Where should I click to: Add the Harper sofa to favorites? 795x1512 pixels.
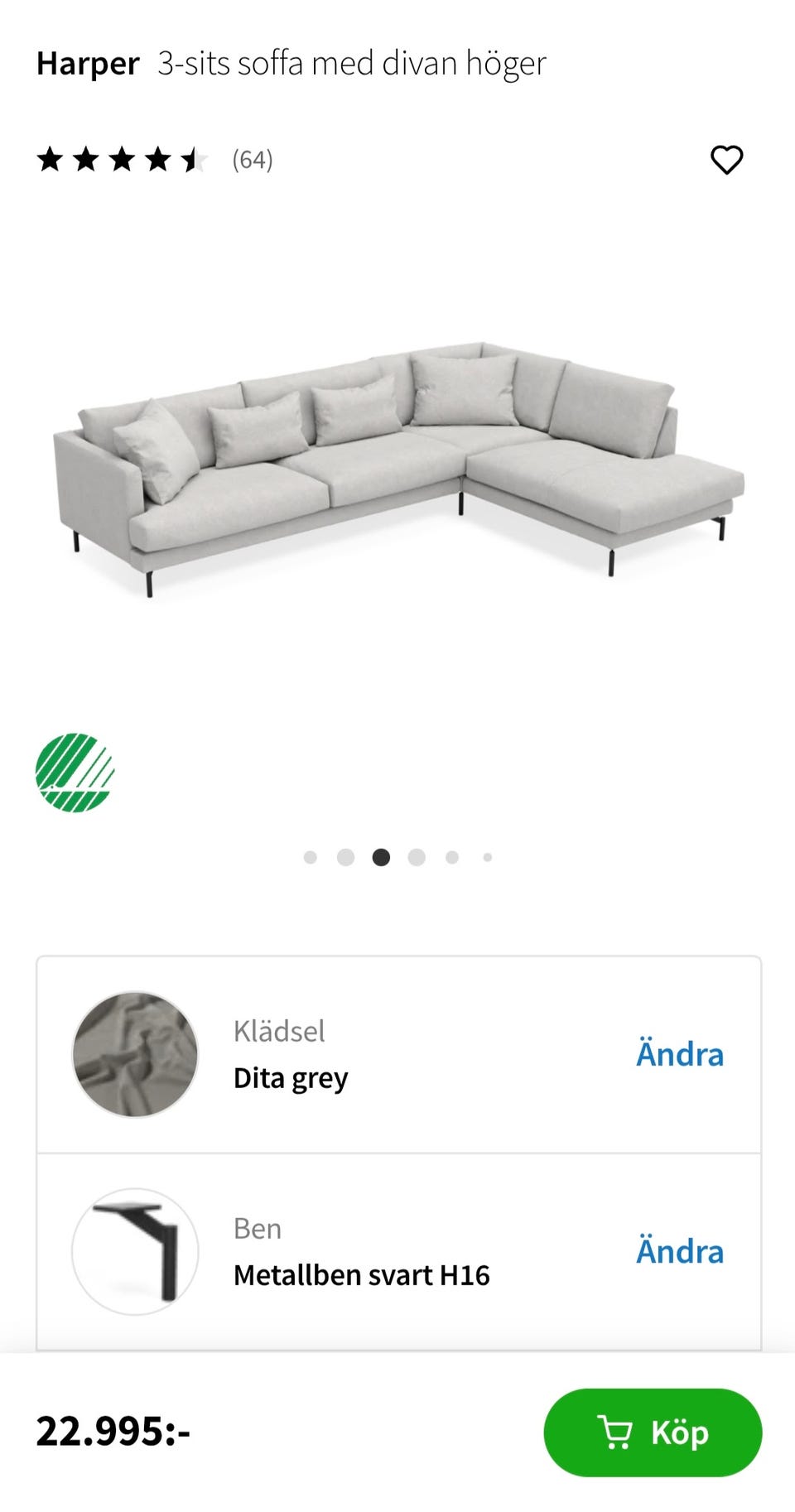click(726, 161)
